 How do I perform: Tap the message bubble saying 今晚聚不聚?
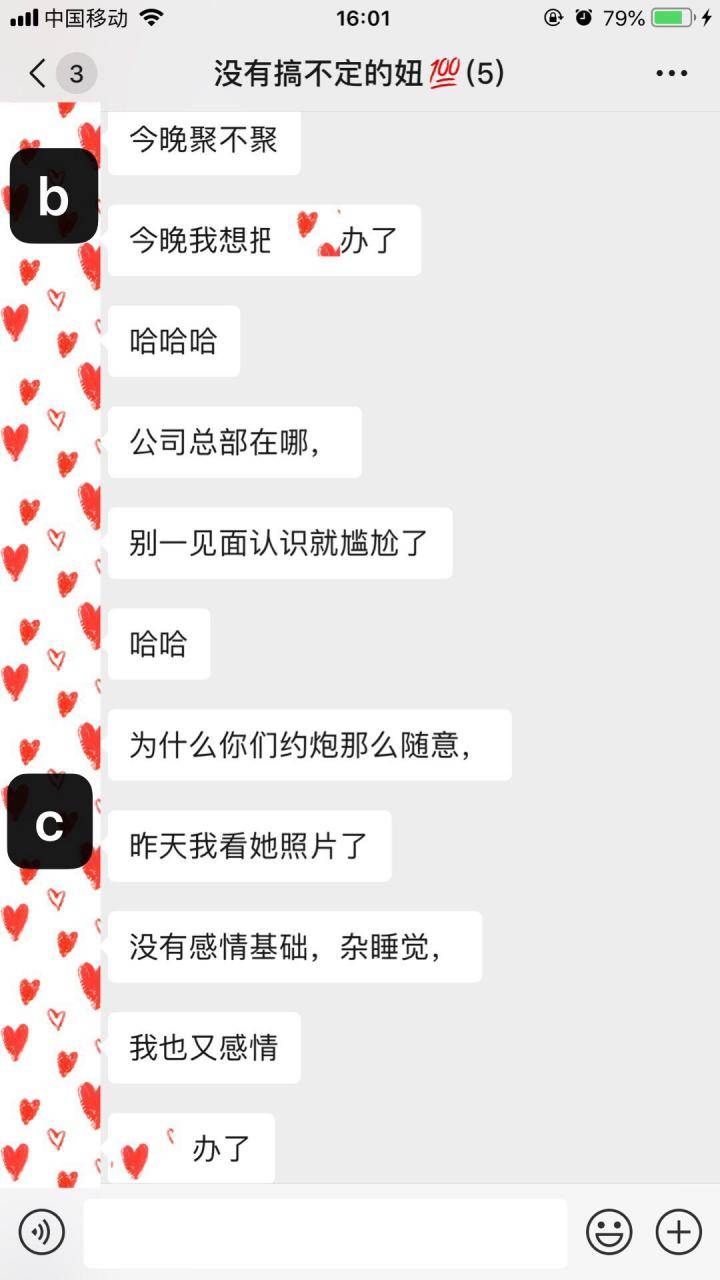pyautogui.click(x=203, y=142)
